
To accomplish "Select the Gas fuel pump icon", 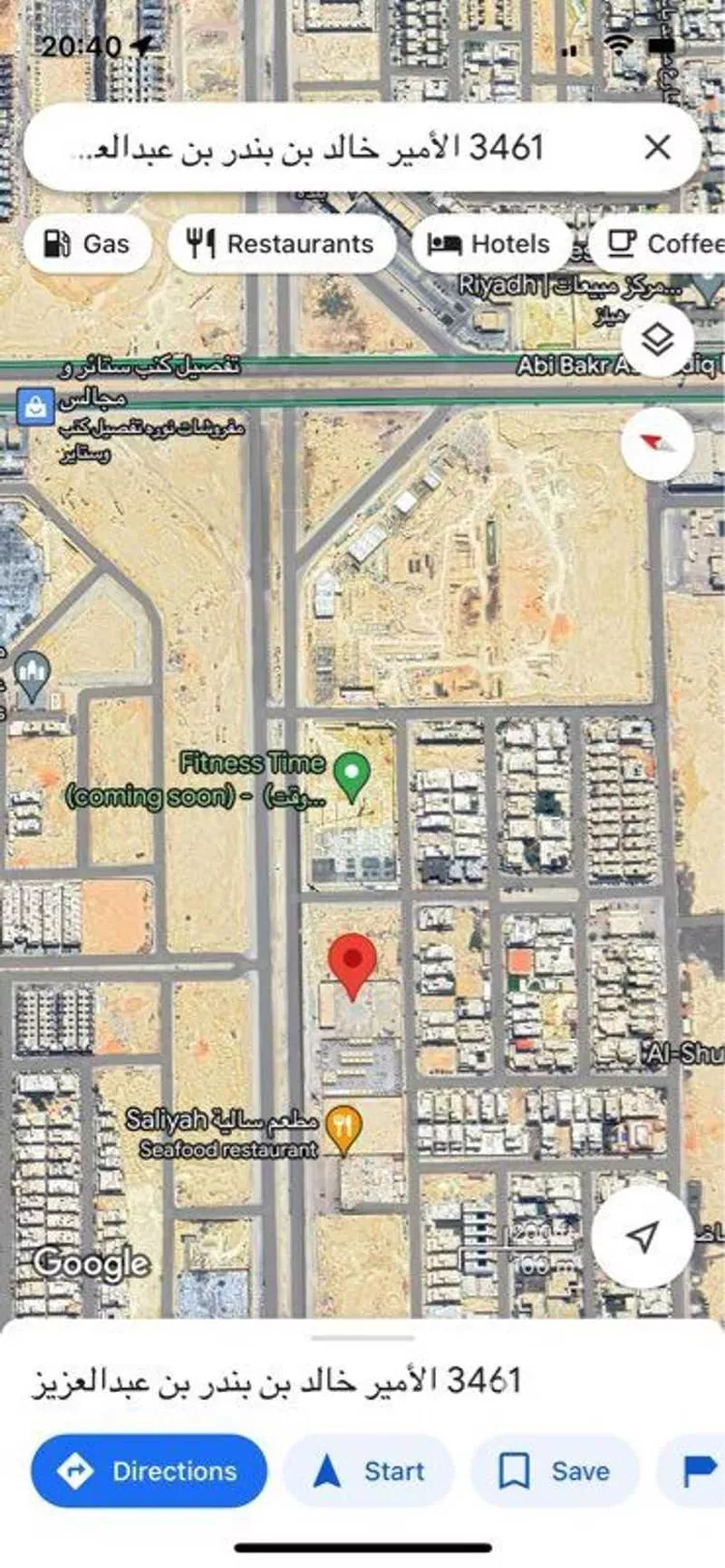I will pyautogui.click(x=56, y=244).
